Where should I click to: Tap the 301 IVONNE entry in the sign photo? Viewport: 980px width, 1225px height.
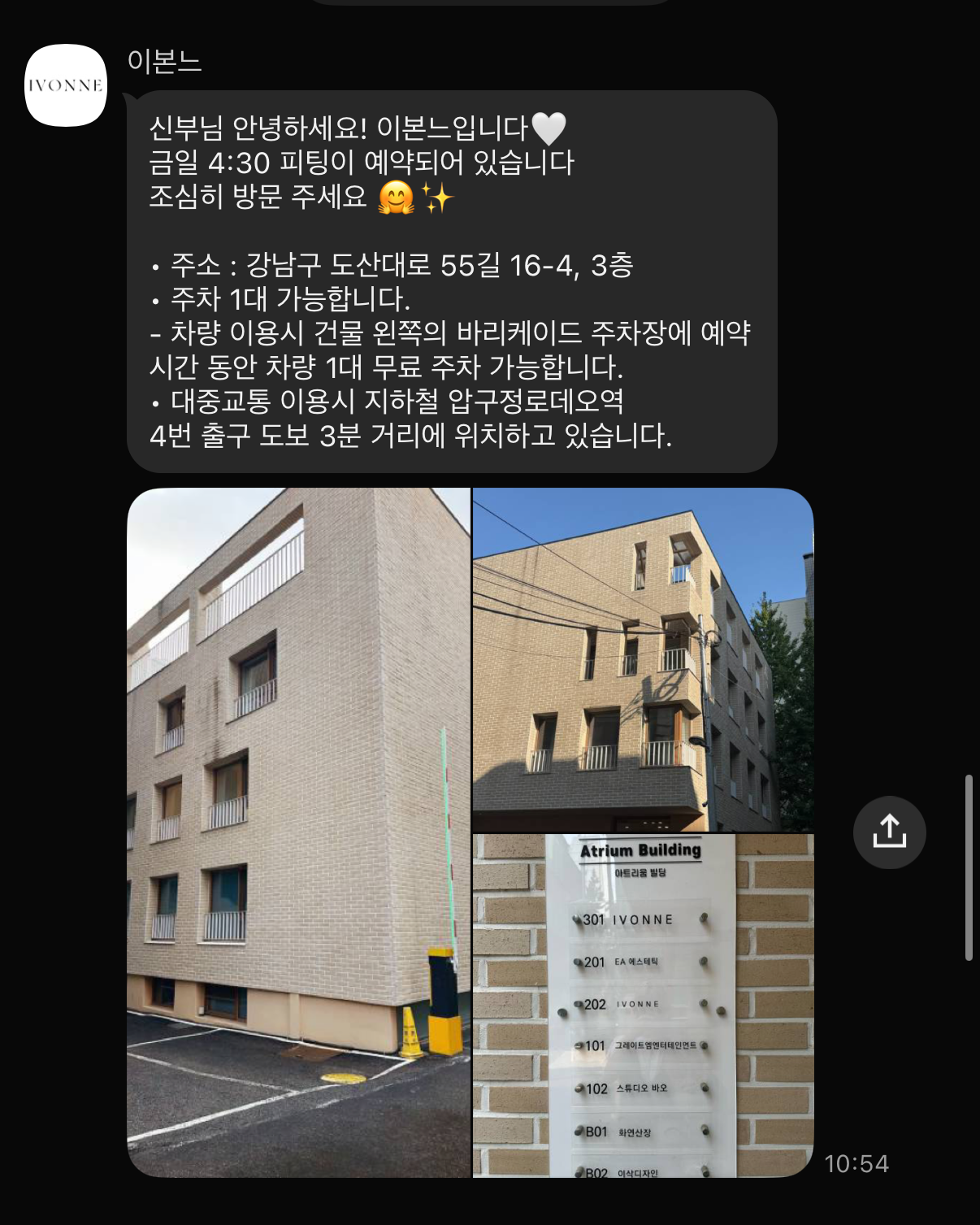click(x=626, y=918)
